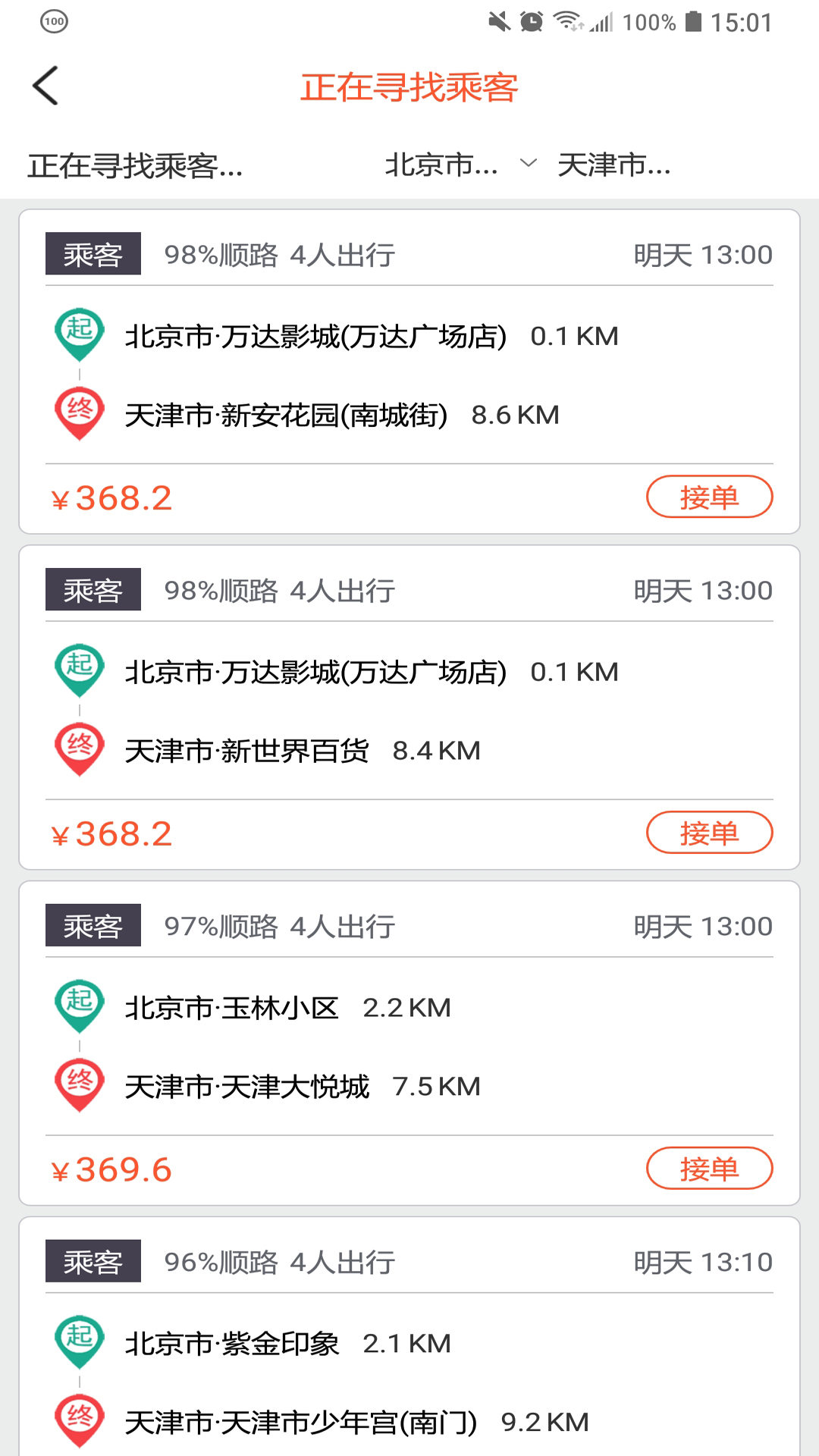
Task: Tap the 乘客 label on the 97% order
Action: coord(93,926)
